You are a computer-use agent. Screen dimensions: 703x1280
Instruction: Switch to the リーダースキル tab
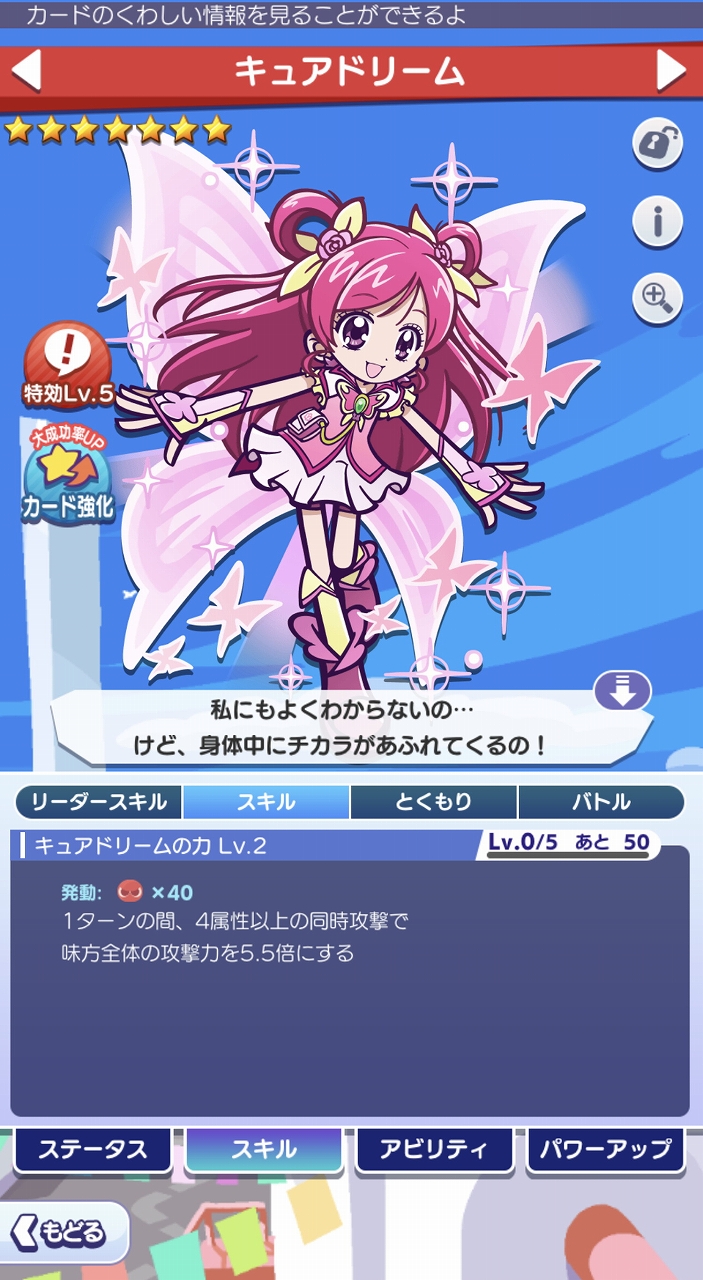(x=99, y=802)
